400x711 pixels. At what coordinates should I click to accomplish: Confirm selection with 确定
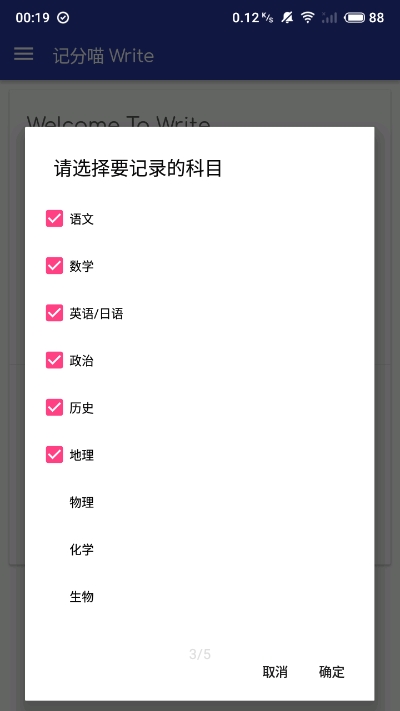332,672
